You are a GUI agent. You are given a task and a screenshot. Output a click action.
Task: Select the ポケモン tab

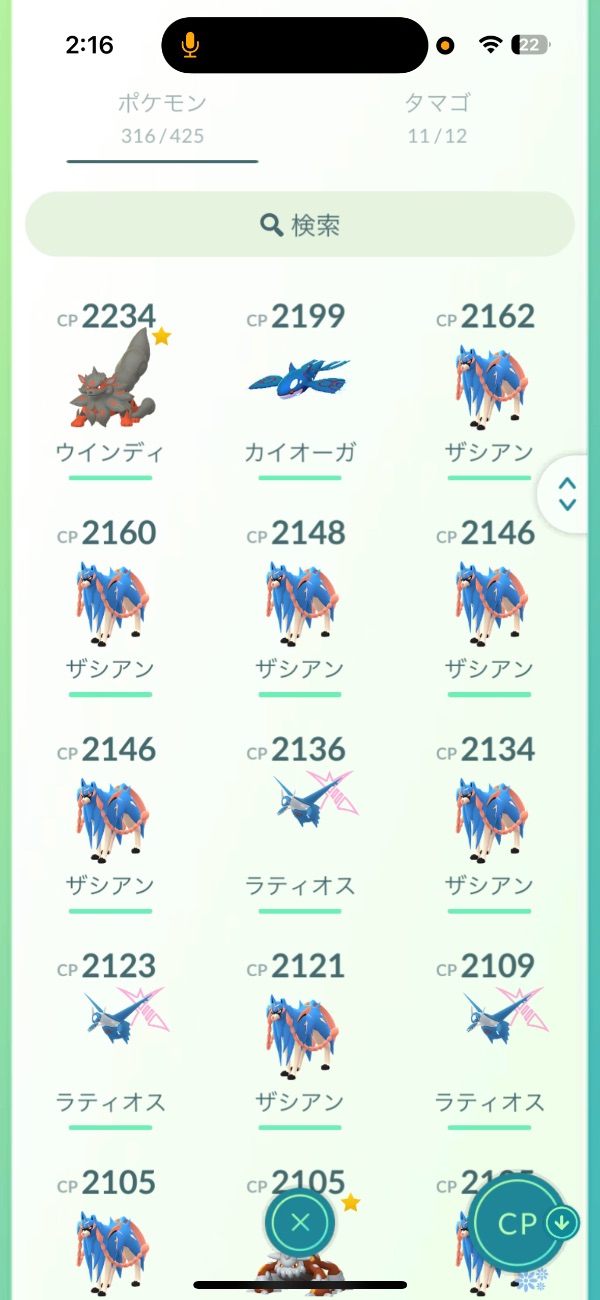[162, 117]
